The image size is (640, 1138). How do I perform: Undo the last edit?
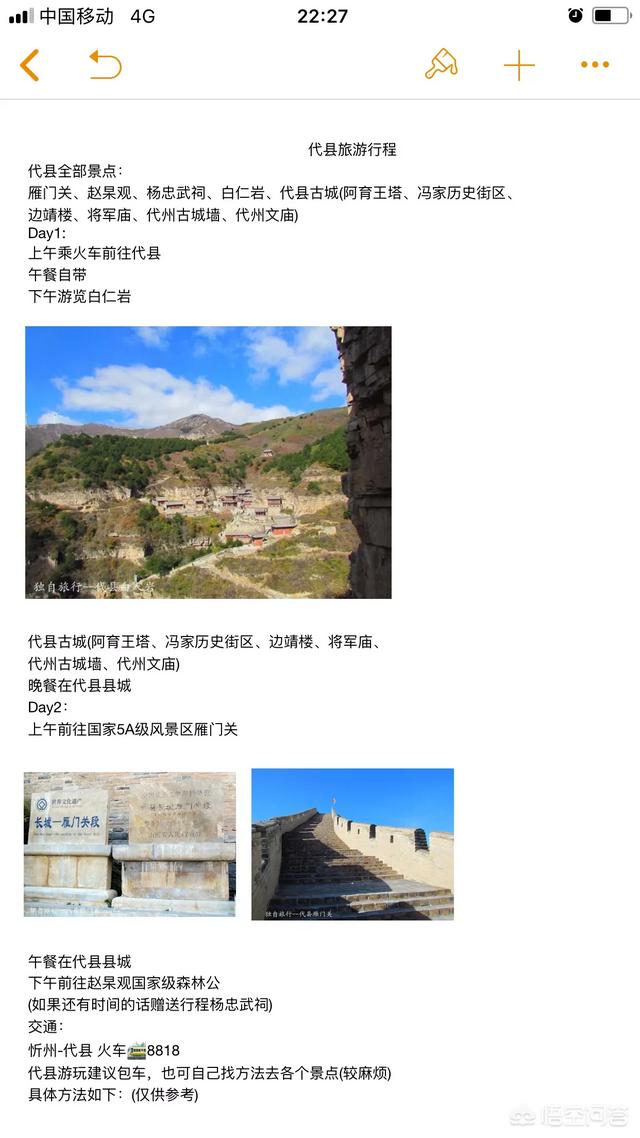[x=105, y=65]
